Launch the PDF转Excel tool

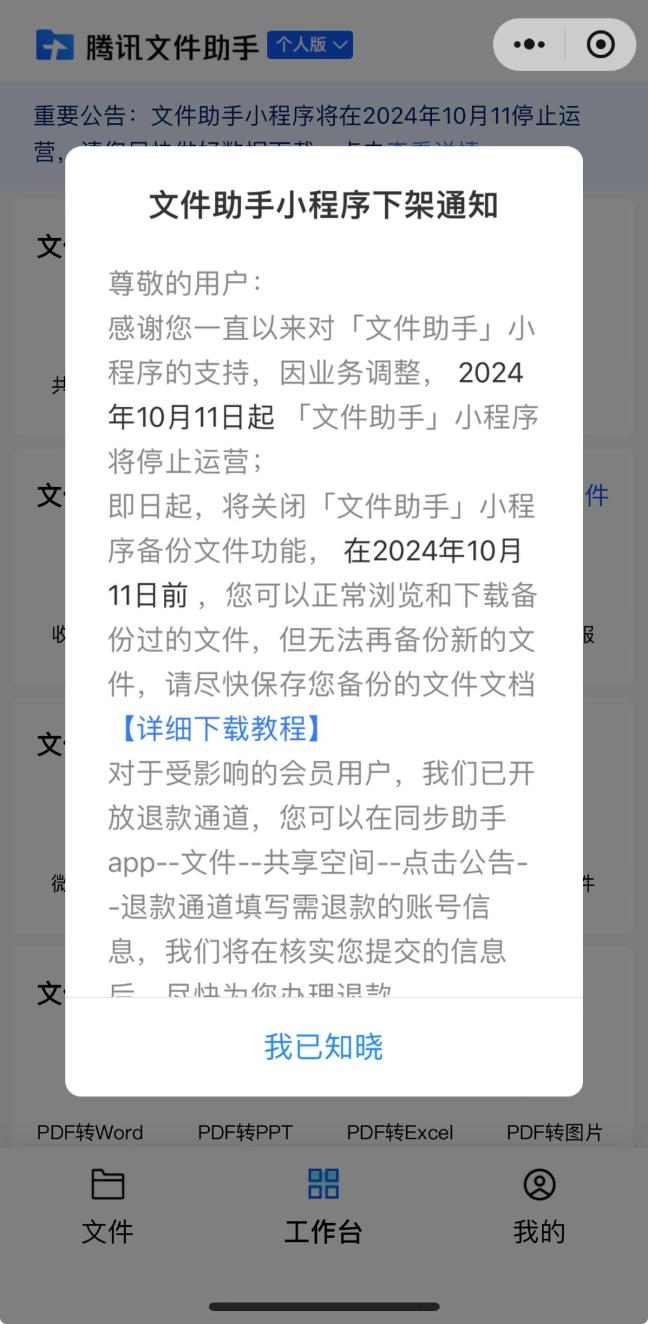[400, 1132]
